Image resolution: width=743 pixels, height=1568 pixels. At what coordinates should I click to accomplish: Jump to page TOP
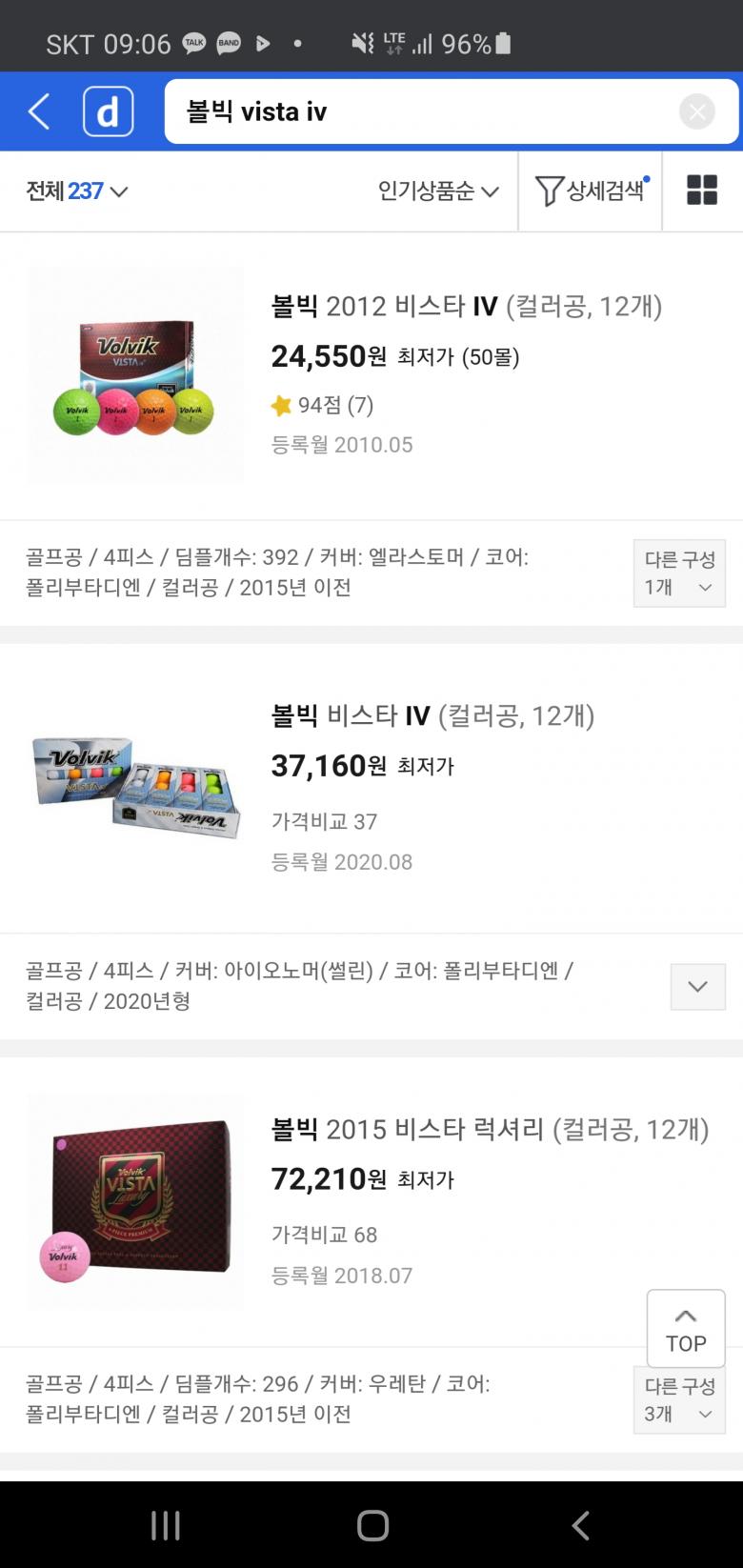[x=686, y=1329]
